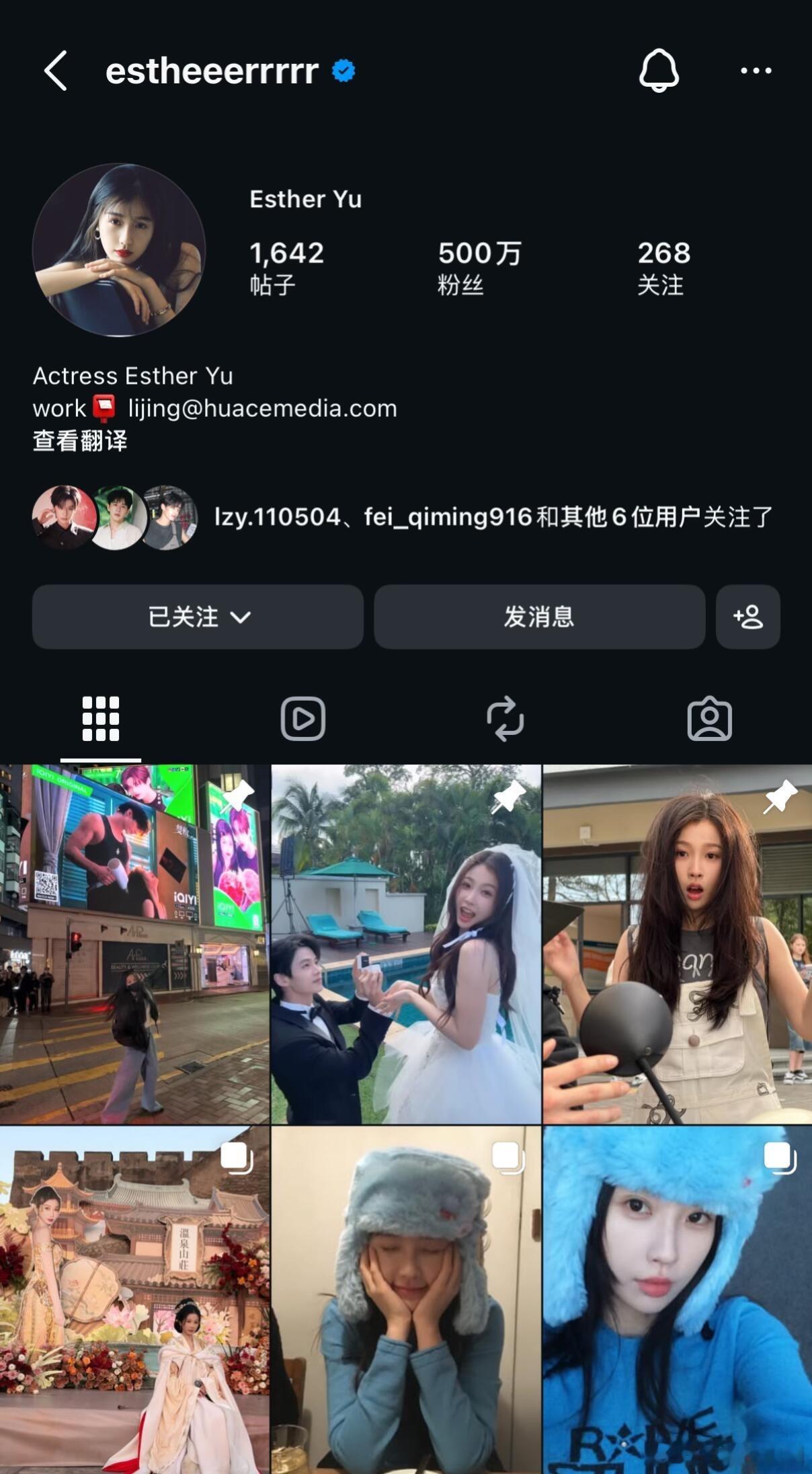This screenshot has width=812, height=1474.
Task: Open the suggested accounts icon beside message button
Action: pyautogui.click(x=748, y=618)
